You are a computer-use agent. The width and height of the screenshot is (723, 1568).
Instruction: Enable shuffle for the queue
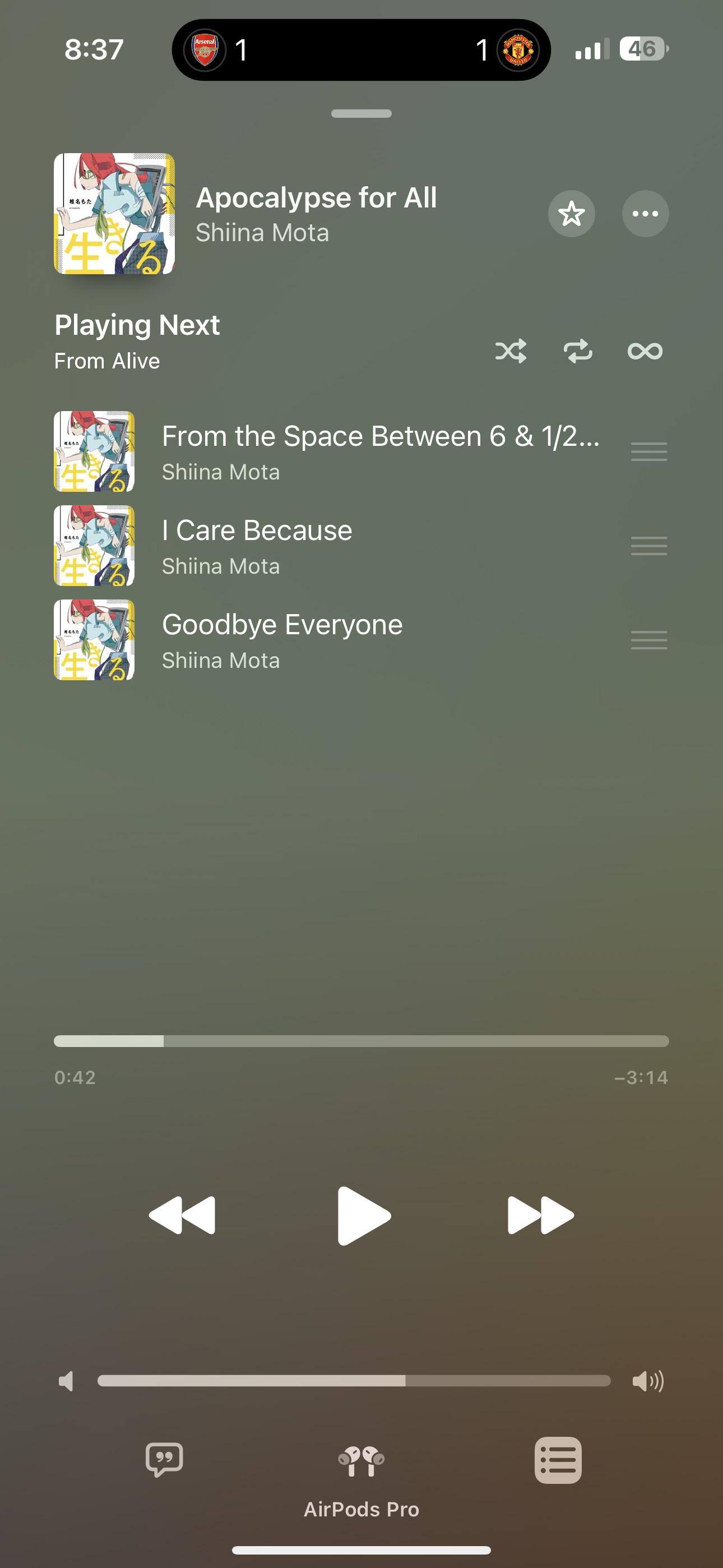tap(511, 351)
